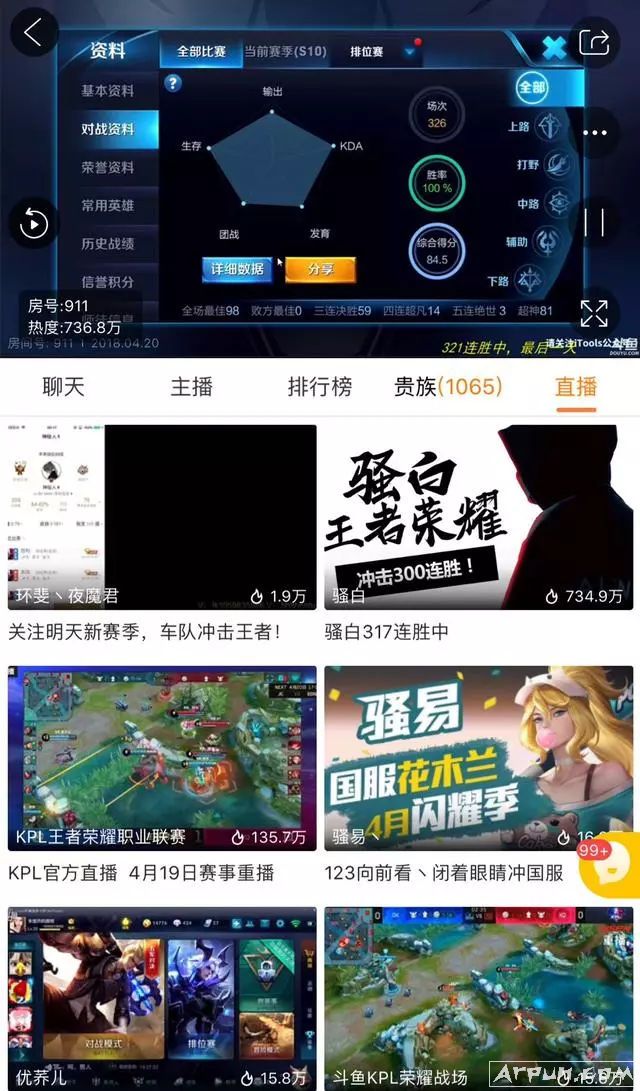Pause the live video
This screenshot has width=640, height=1091.
click(x=594, y=222)
